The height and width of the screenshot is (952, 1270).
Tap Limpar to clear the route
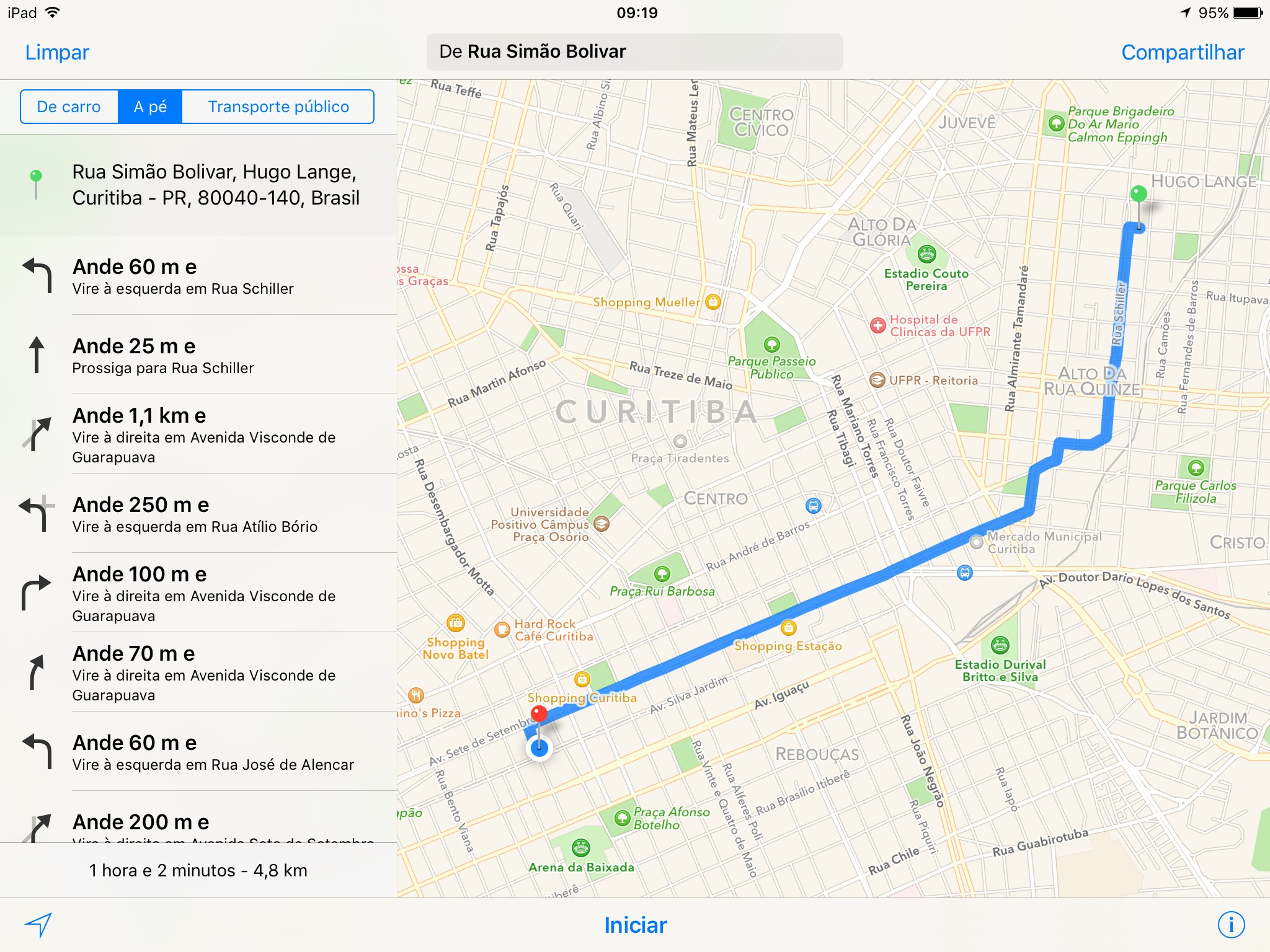(x=57, y=53)
